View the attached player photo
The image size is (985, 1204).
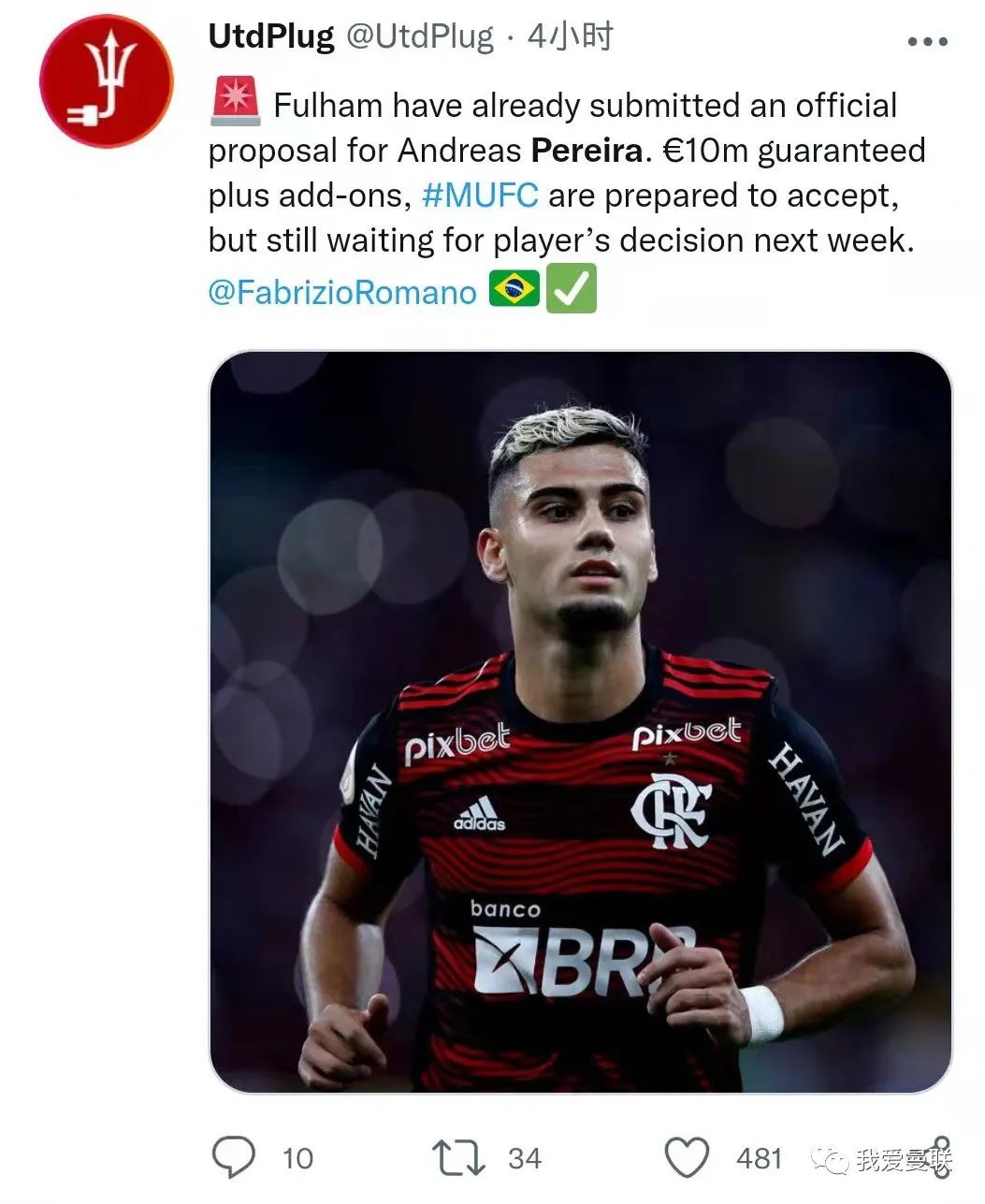(x=580, y=720)
